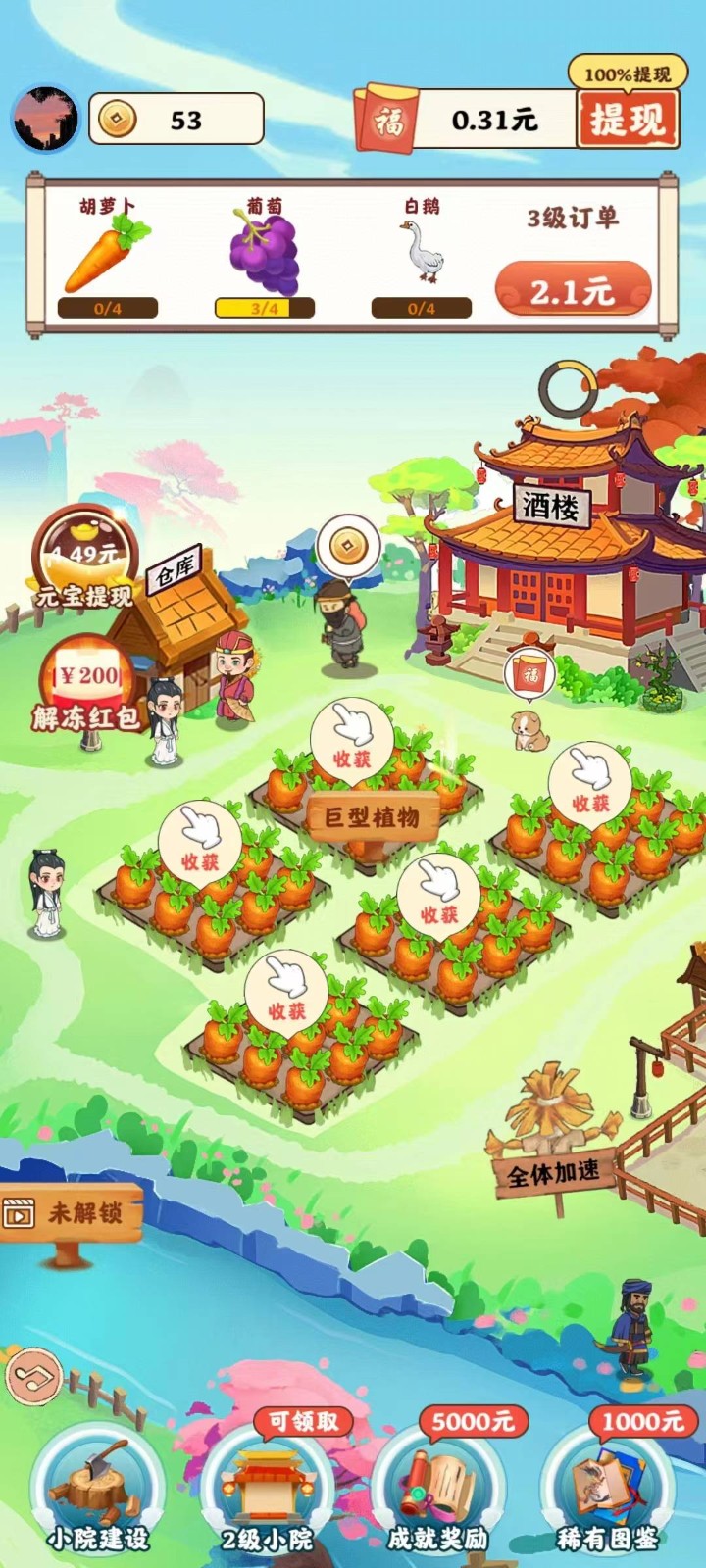Claim the 2.1元 level-3 order reward

point(573,290)
